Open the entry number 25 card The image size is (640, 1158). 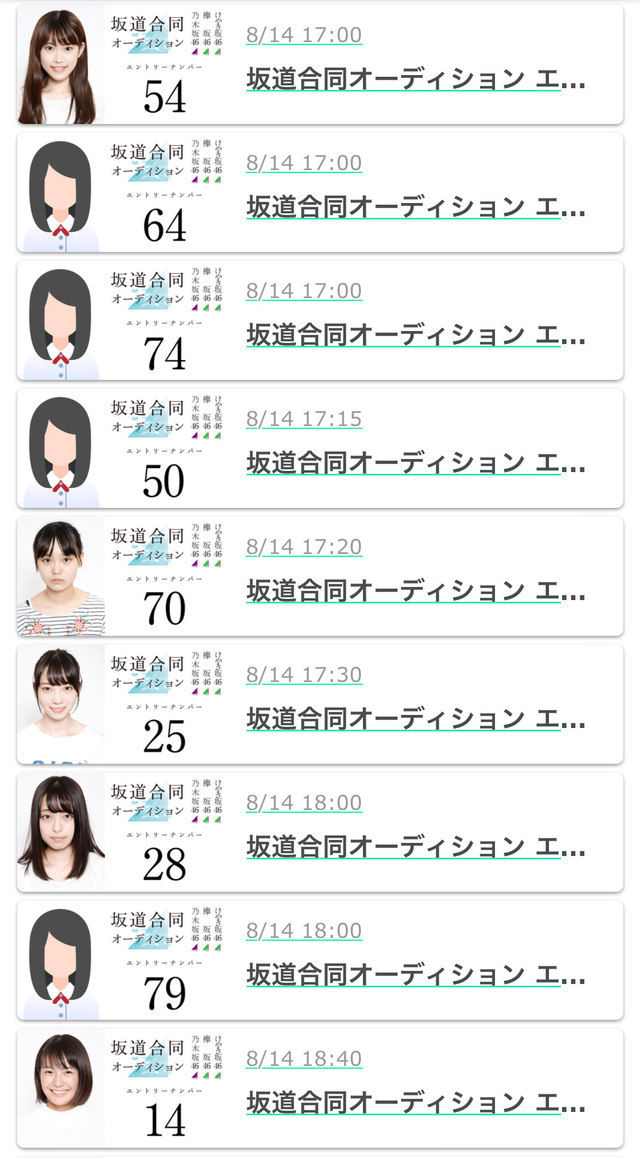320,703
